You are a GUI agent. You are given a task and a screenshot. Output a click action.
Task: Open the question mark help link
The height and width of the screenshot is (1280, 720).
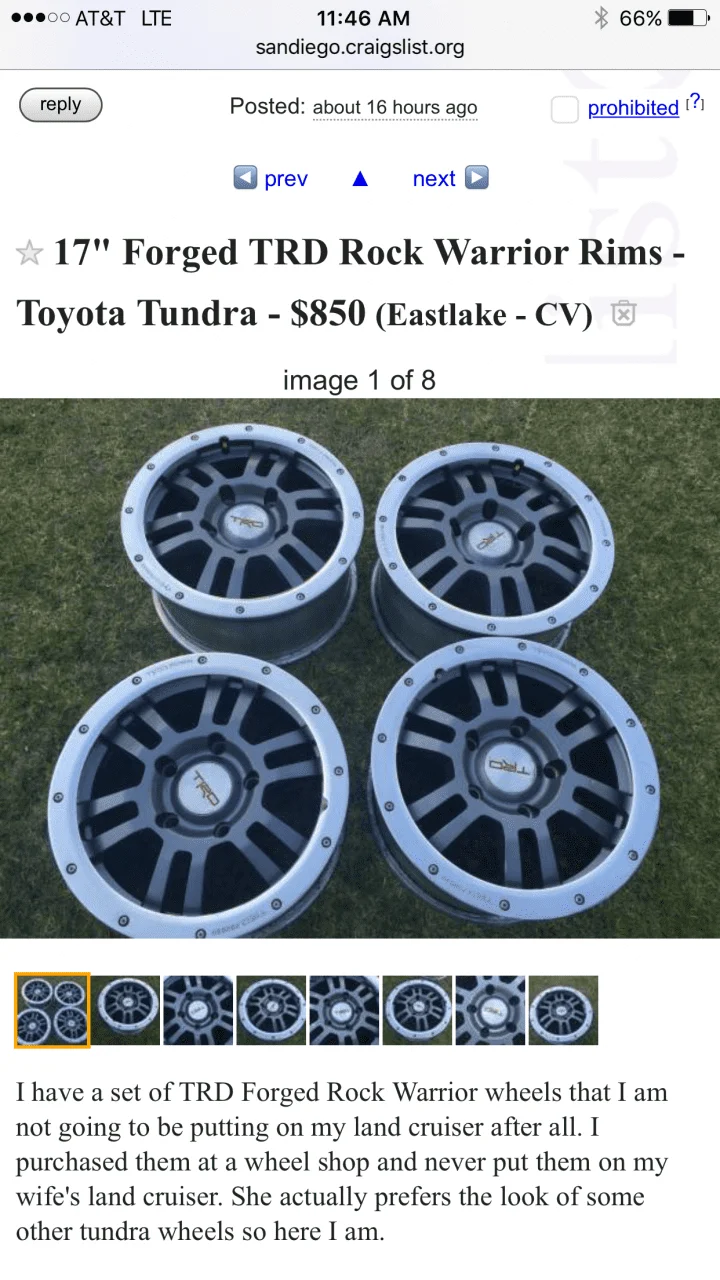696,102
